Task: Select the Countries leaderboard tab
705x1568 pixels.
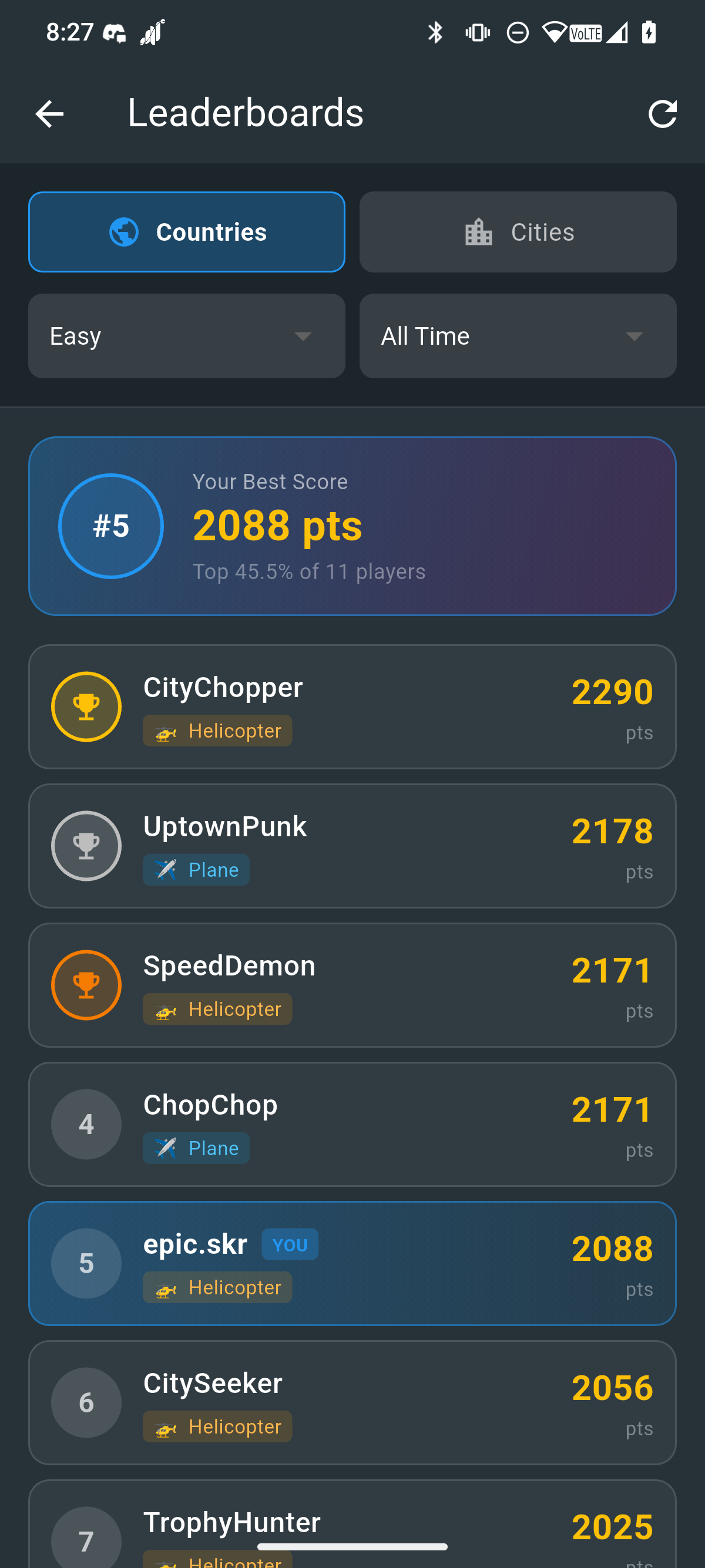Action: [x=186, y=231]
